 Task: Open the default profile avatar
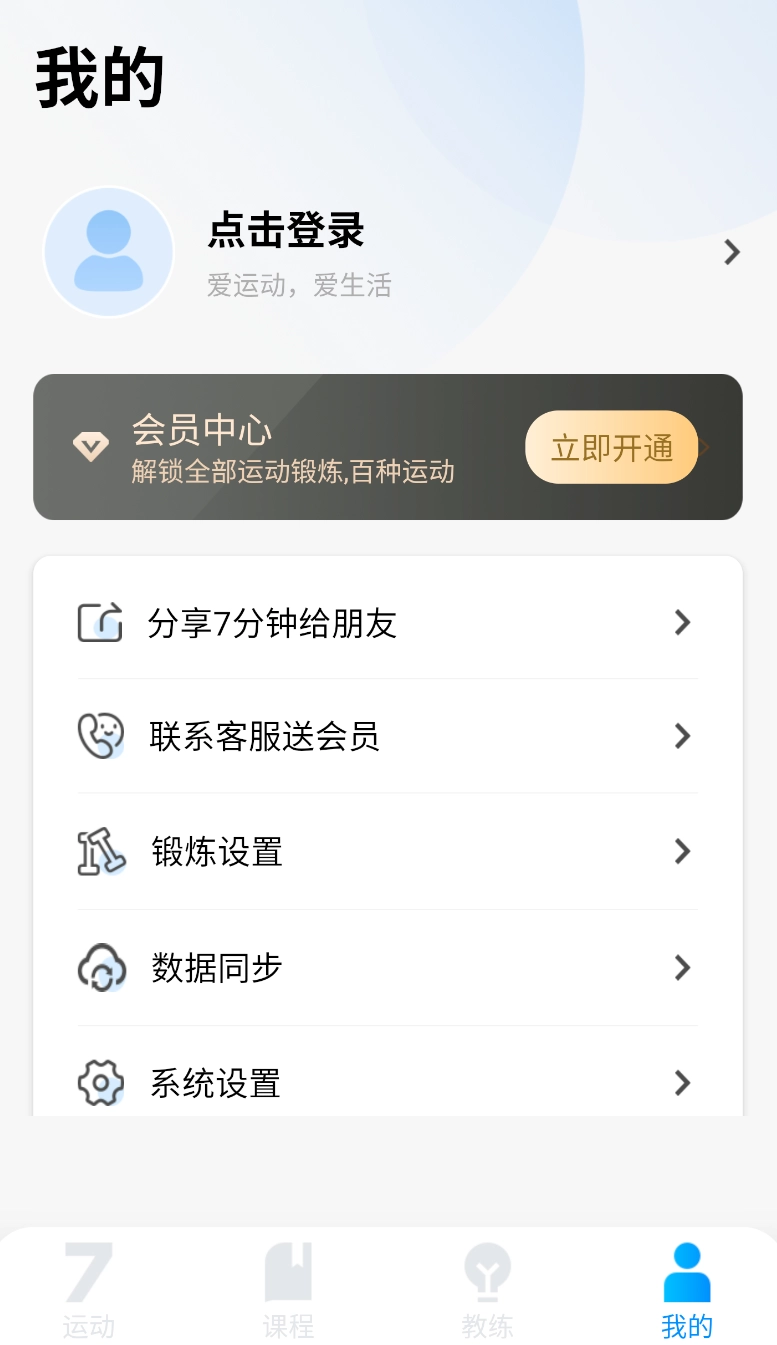pyautogui.click(x=109, y=252)
